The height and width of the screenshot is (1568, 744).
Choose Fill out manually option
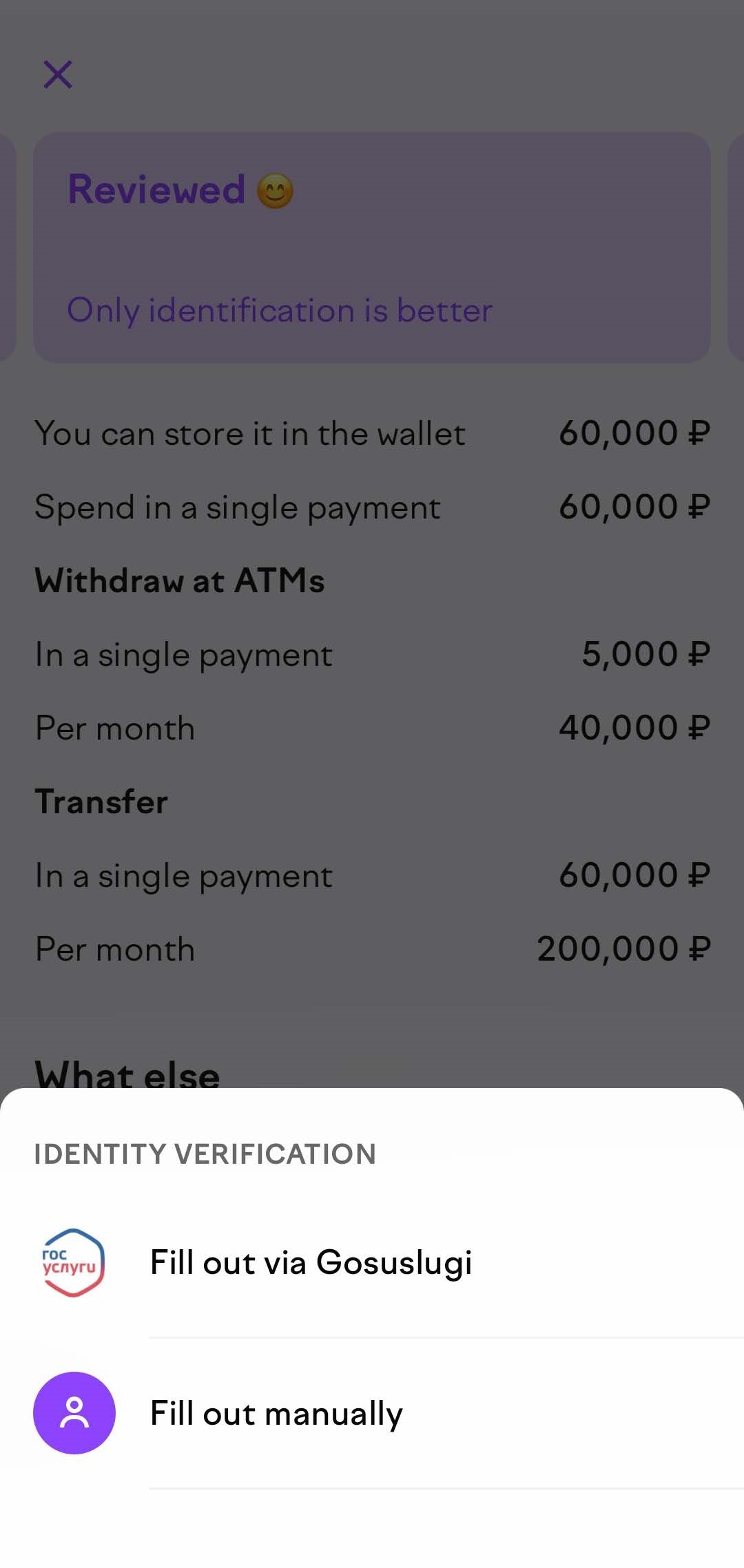276,1414
